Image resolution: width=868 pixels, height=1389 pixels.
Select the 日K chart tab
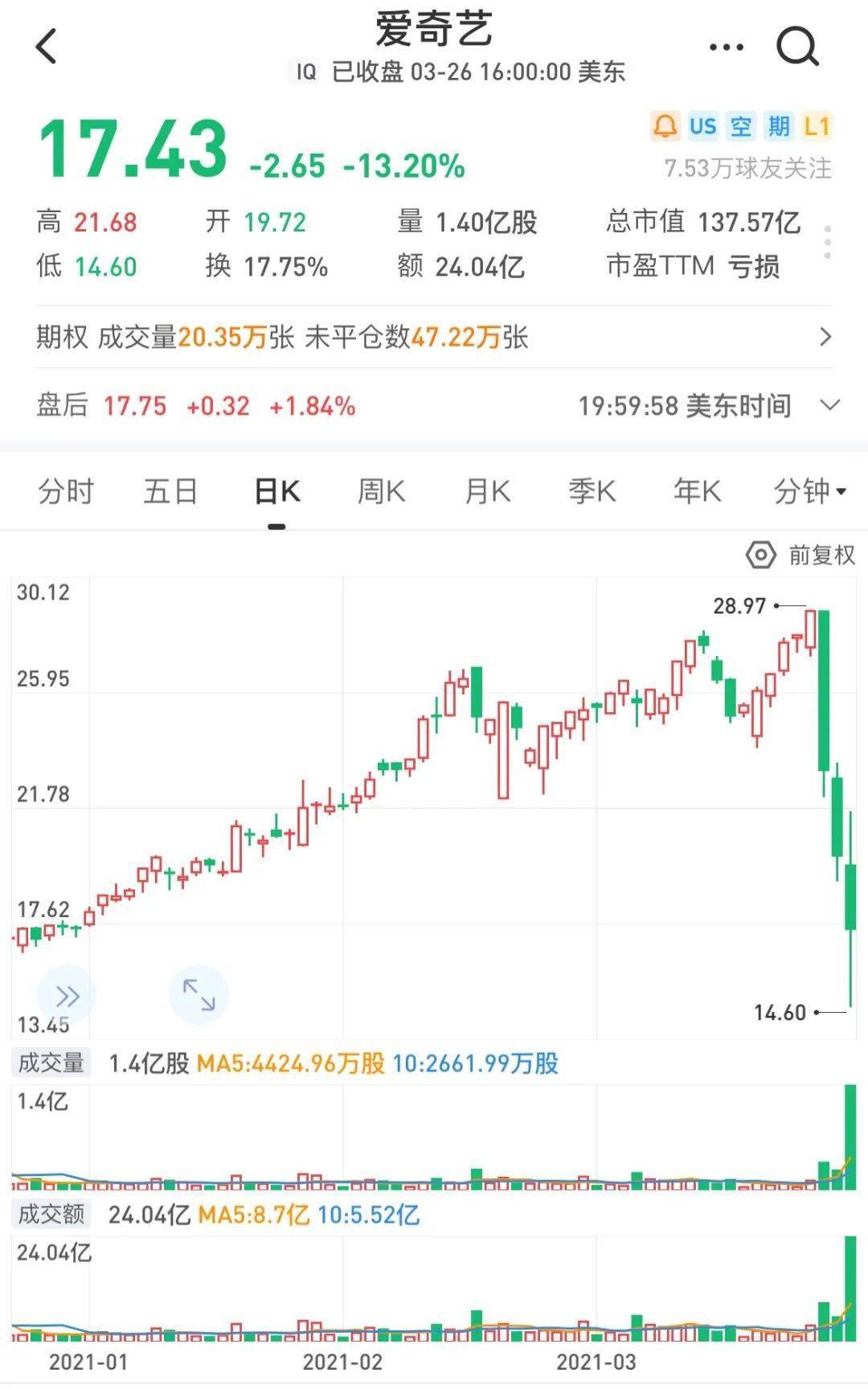pyautogui.click(x=276, y=490)
